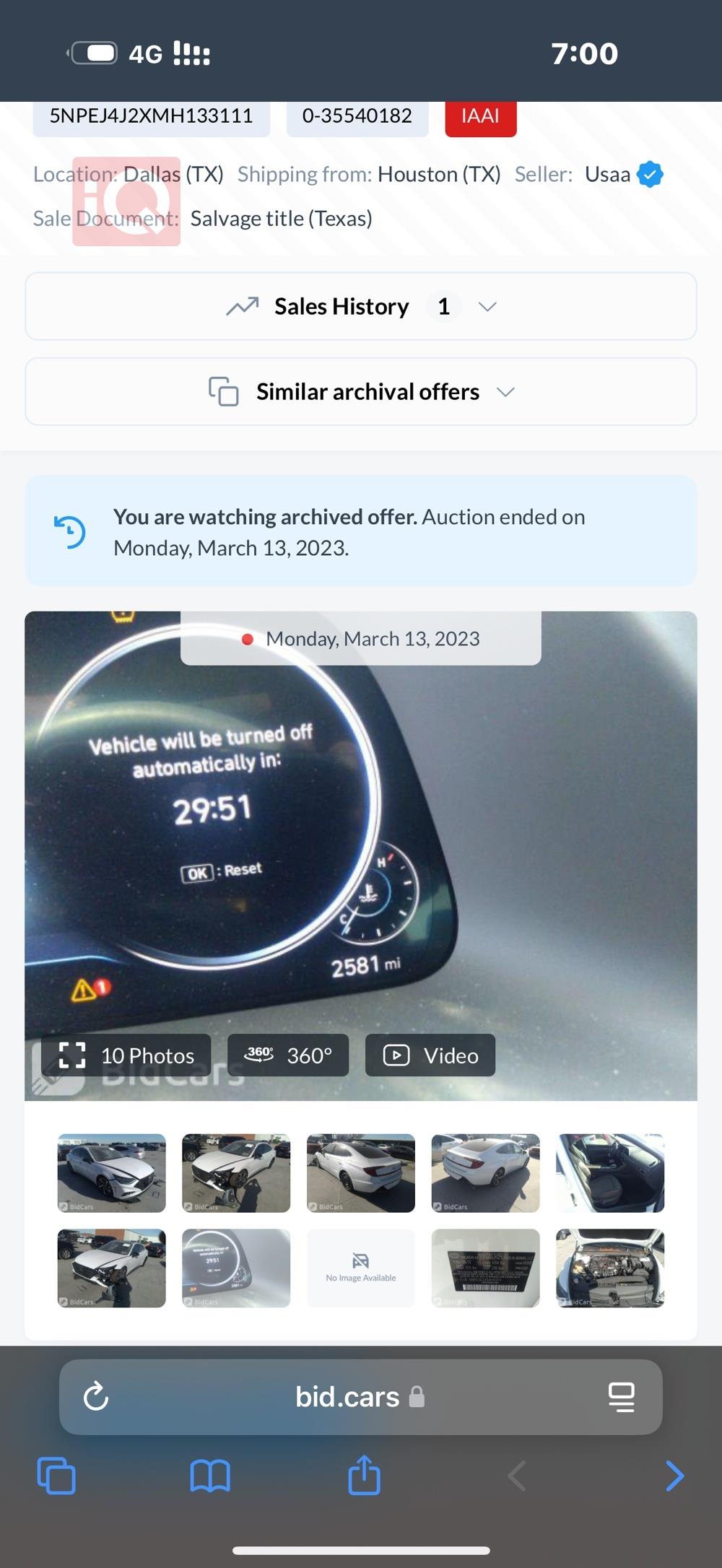722x1568 pixels.
Task: Open browser bookmarks
Action: click(210, 1476)
